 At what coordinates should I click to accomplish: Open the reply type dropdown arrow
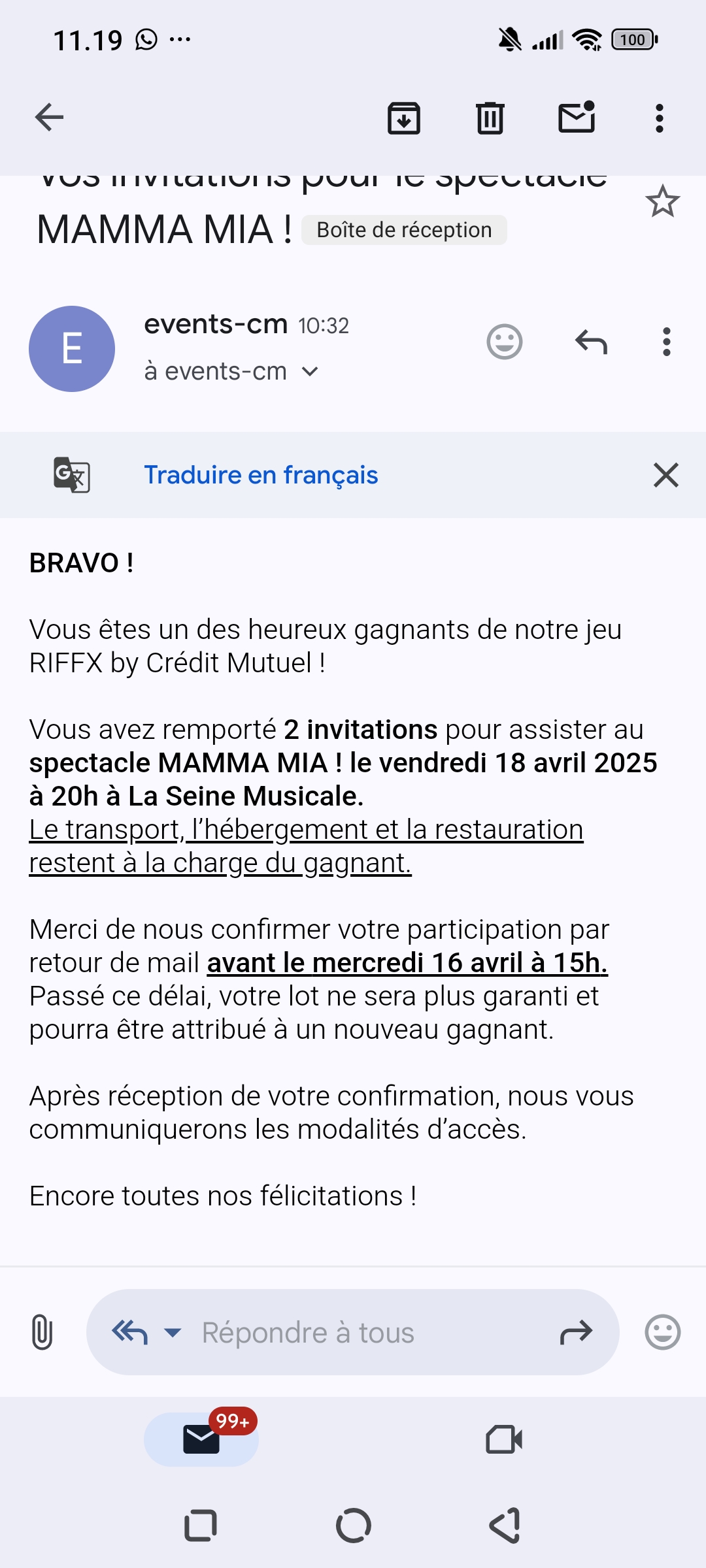[x=173, y=1332]
